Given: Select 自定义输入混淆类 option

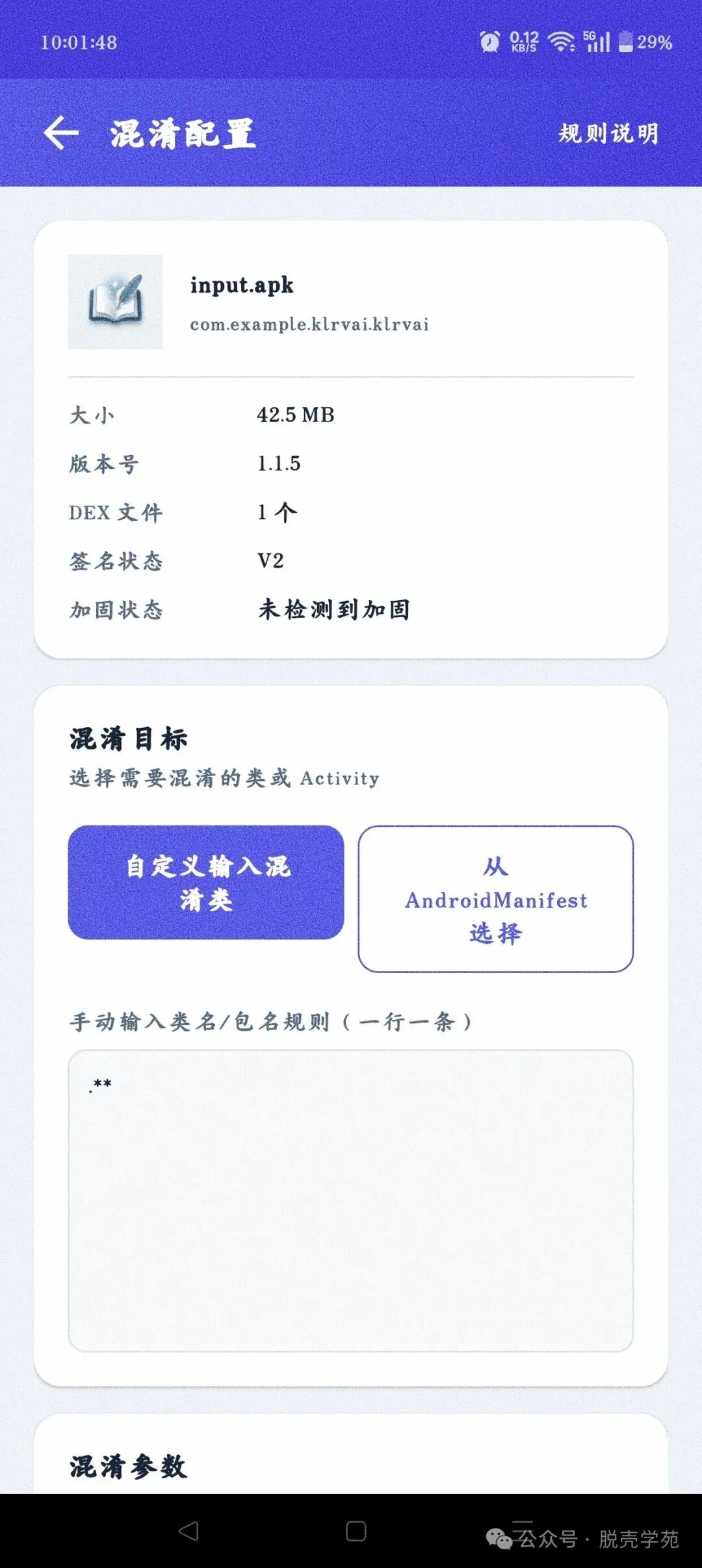Looking at the screenshot, I should click(x=206, y=882).
